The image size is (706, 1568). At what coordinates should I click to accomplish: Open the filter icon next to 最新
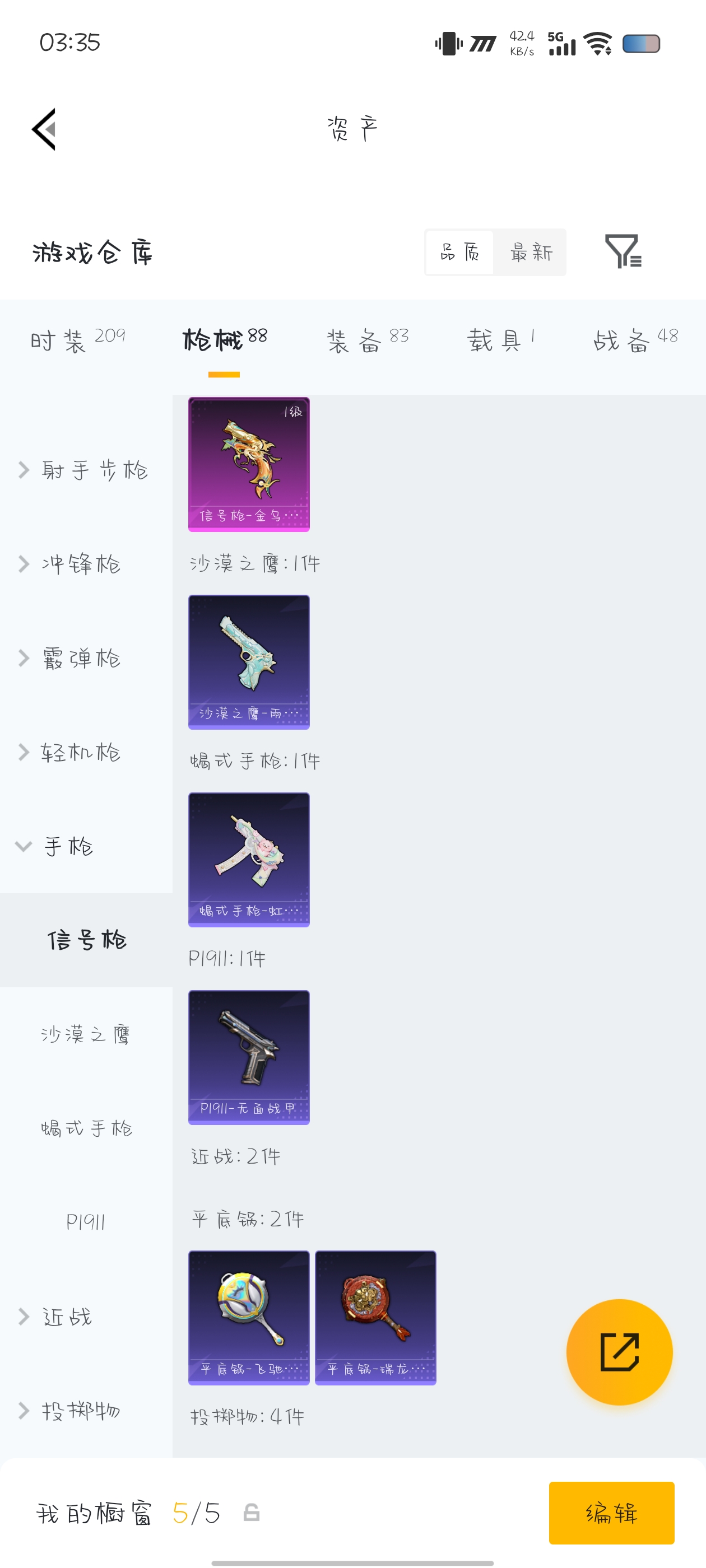(x=622, y=251)
